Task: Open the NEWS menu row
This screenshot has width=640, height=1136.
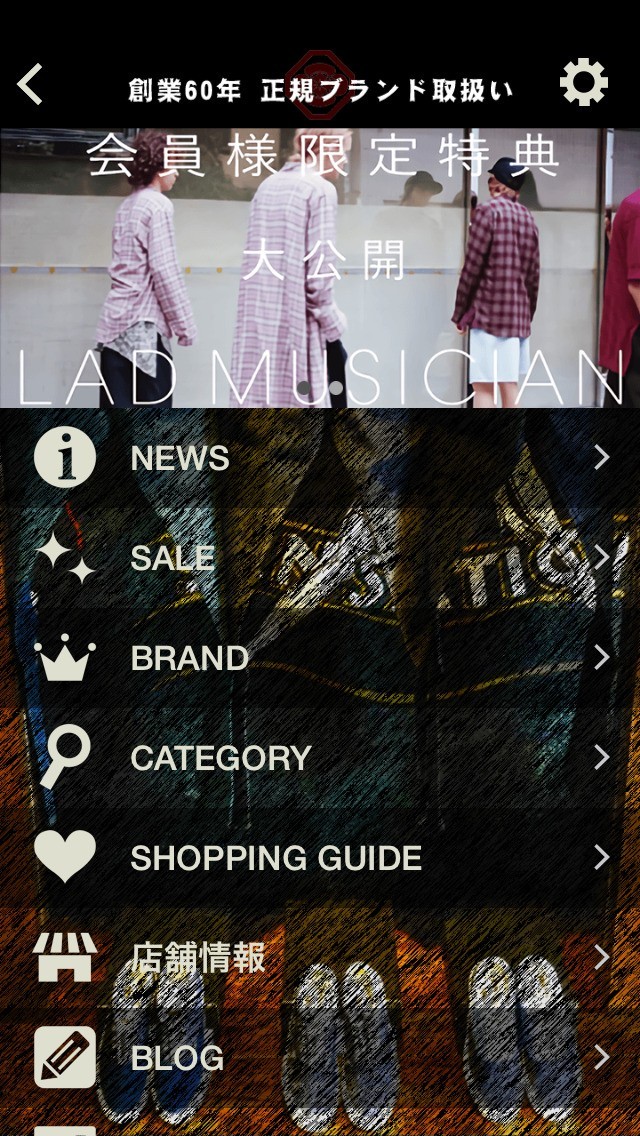Action: (320, 458)
